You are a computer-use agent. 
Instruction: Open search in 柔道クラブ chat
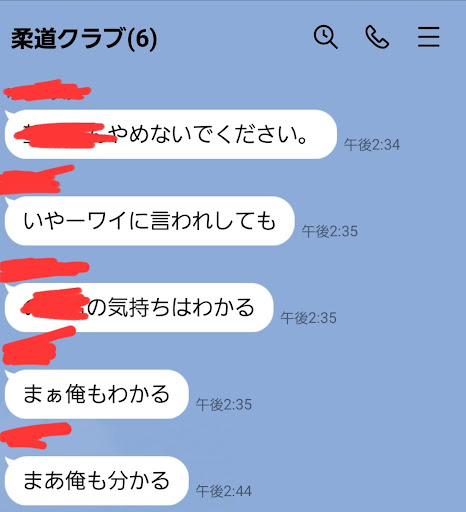[326, 37]
